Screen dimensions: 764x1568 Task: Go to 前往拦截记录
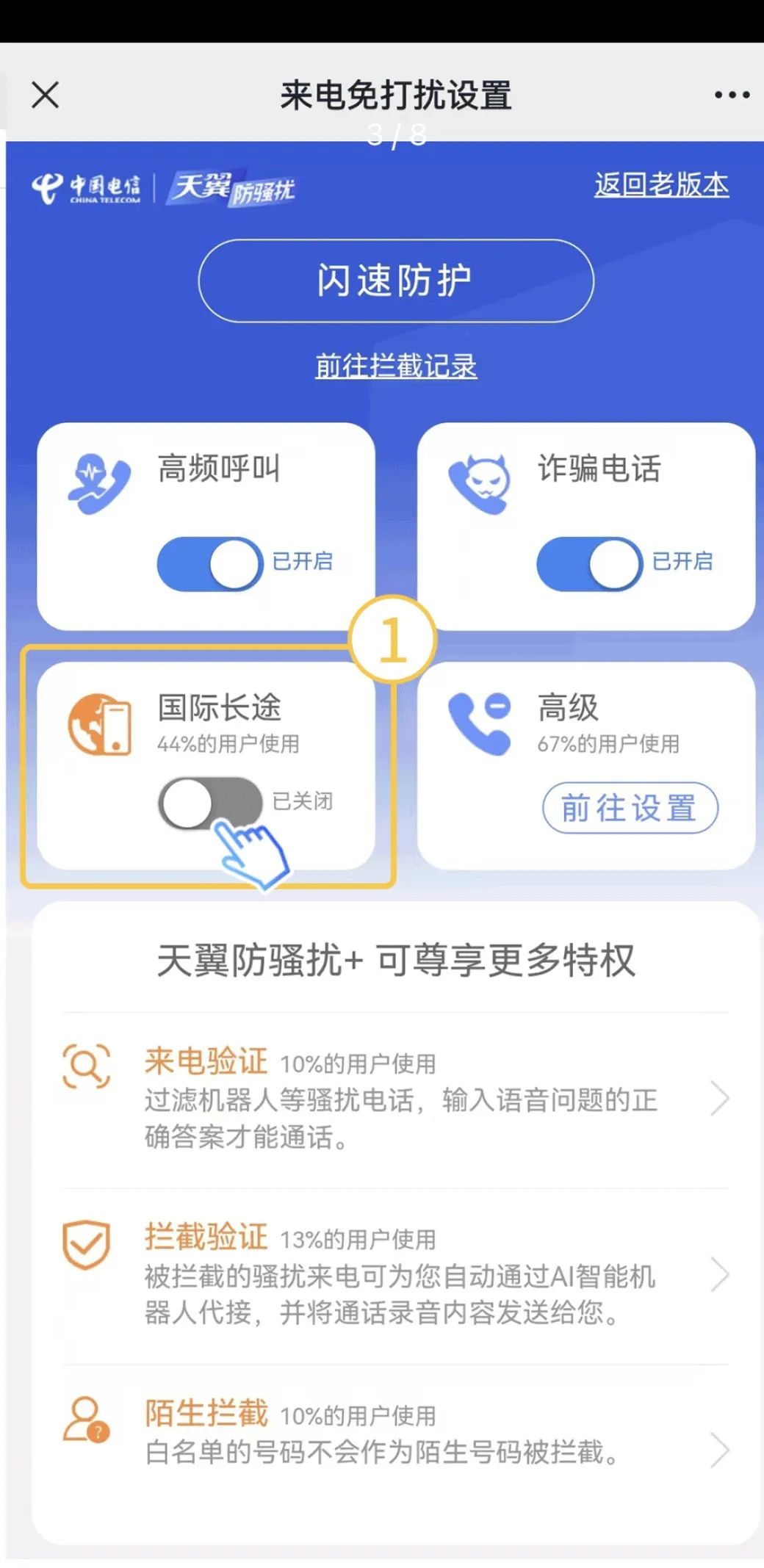point(396,366)
